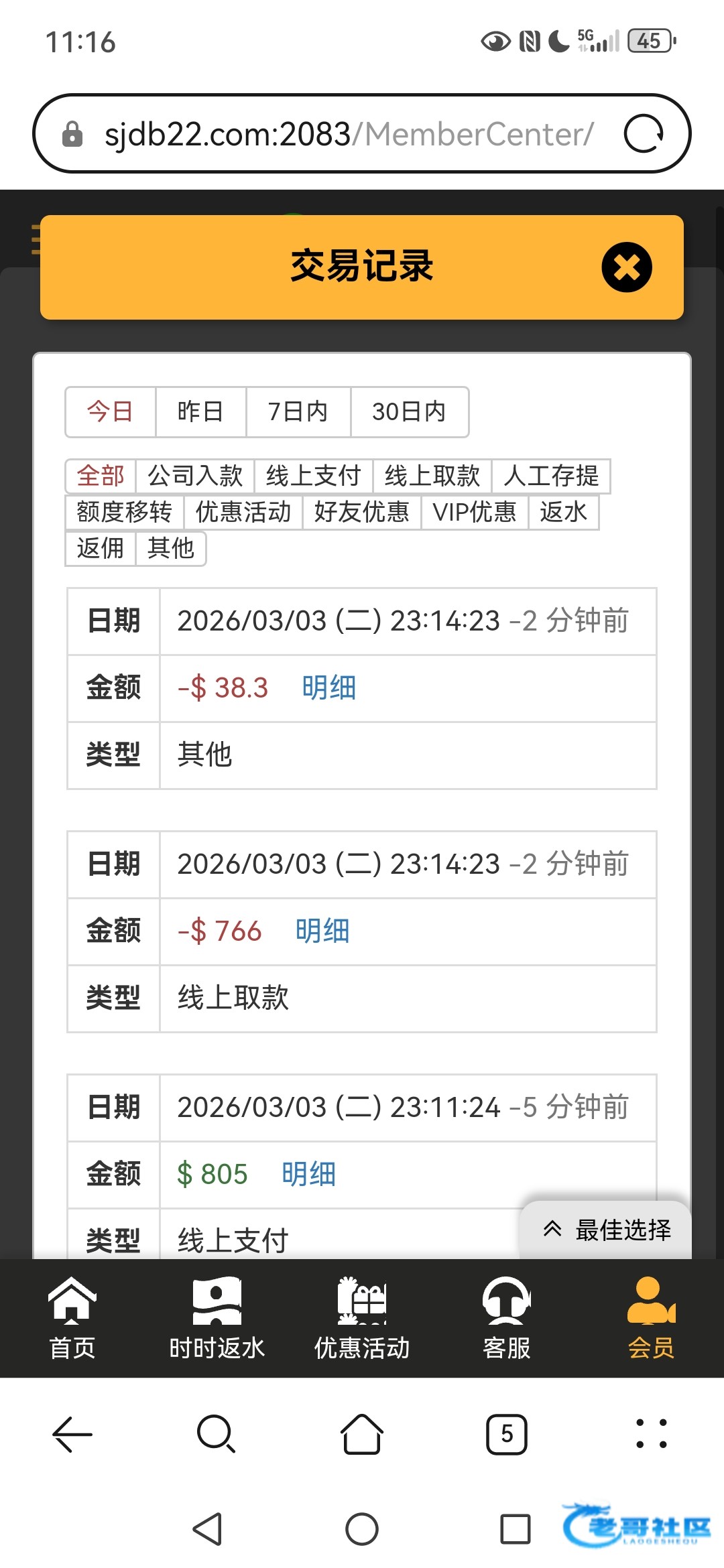Filter records by 线上取款
Image resolution: width=724 pixels, height=1568 pixels.
(x=432, y=476)
